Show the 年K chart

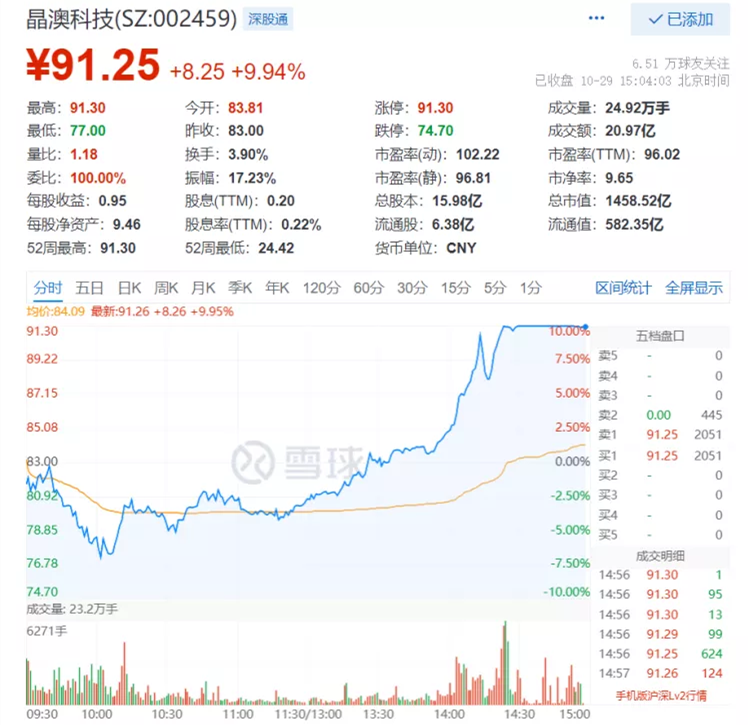[x=277, y=288]
